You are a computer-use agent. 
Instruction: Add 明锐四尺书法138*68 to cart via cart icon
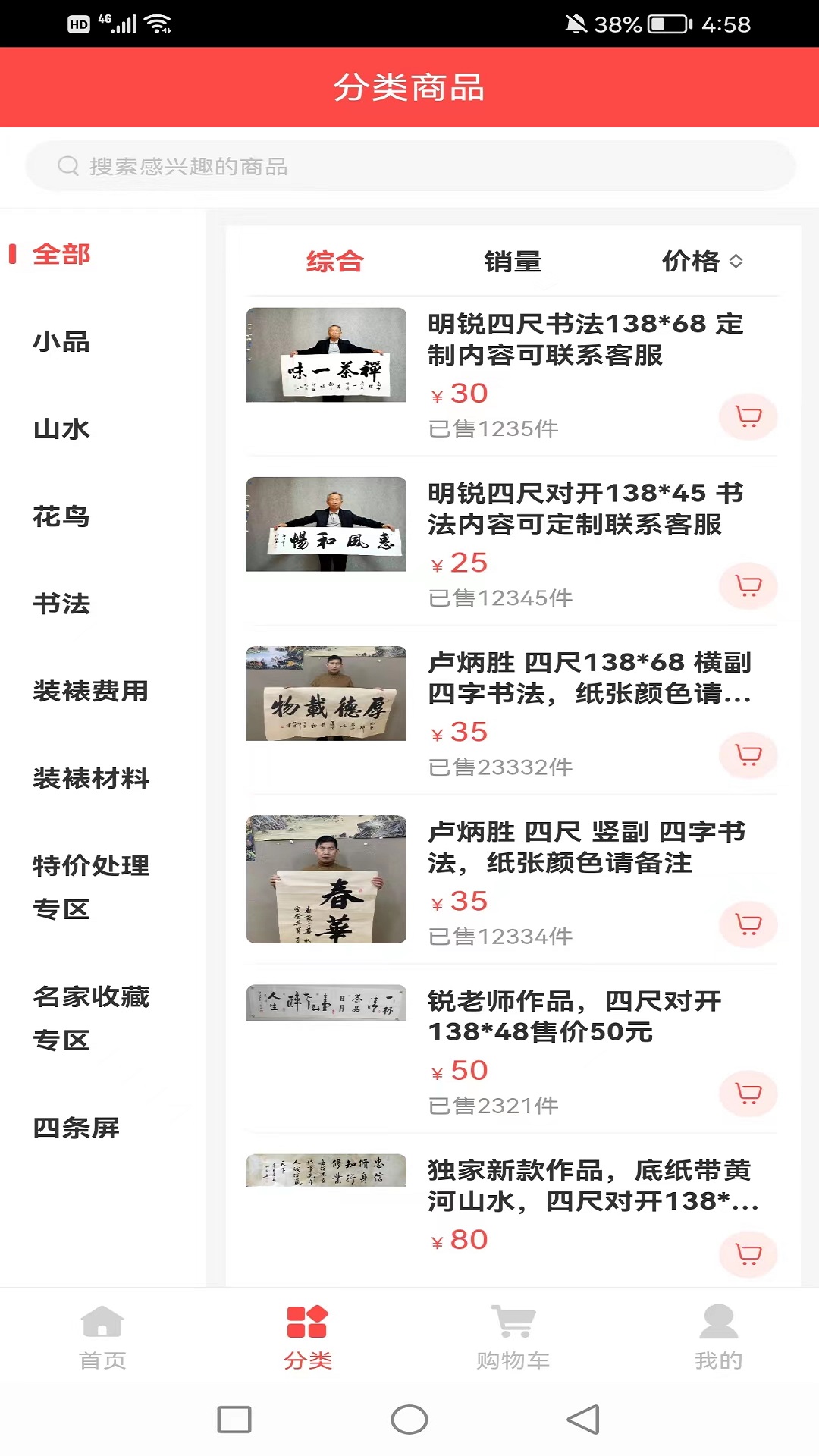click(x=748, y=416)
